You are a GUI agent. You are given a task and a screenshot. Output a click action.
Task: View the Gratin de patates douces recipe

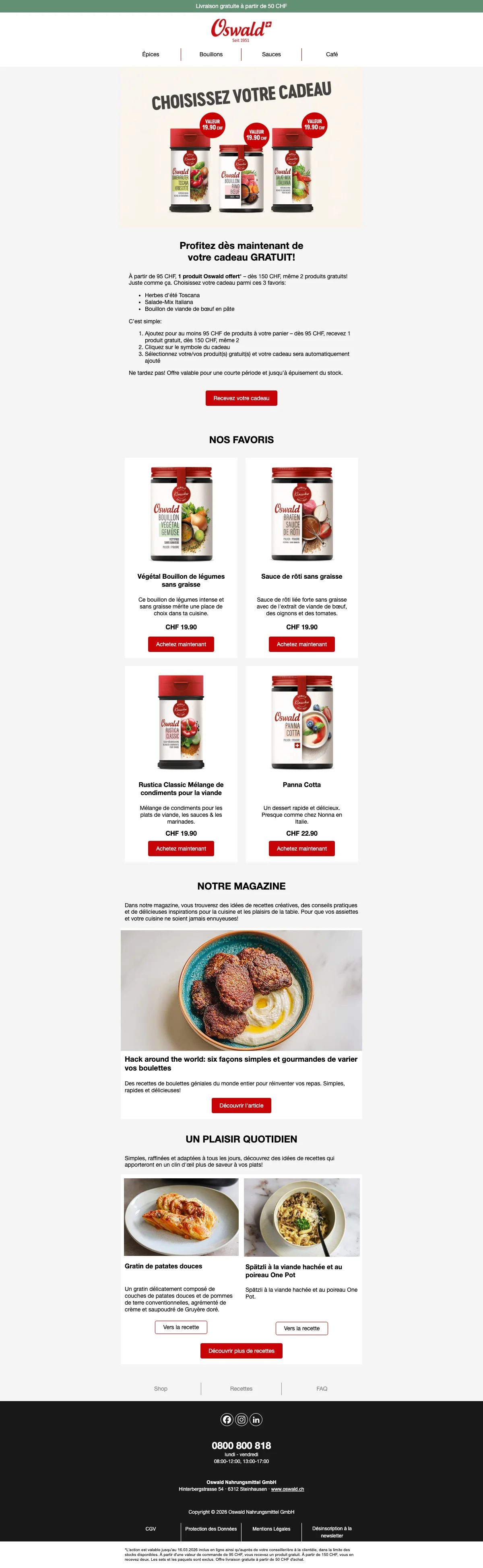pos(181,1327)
